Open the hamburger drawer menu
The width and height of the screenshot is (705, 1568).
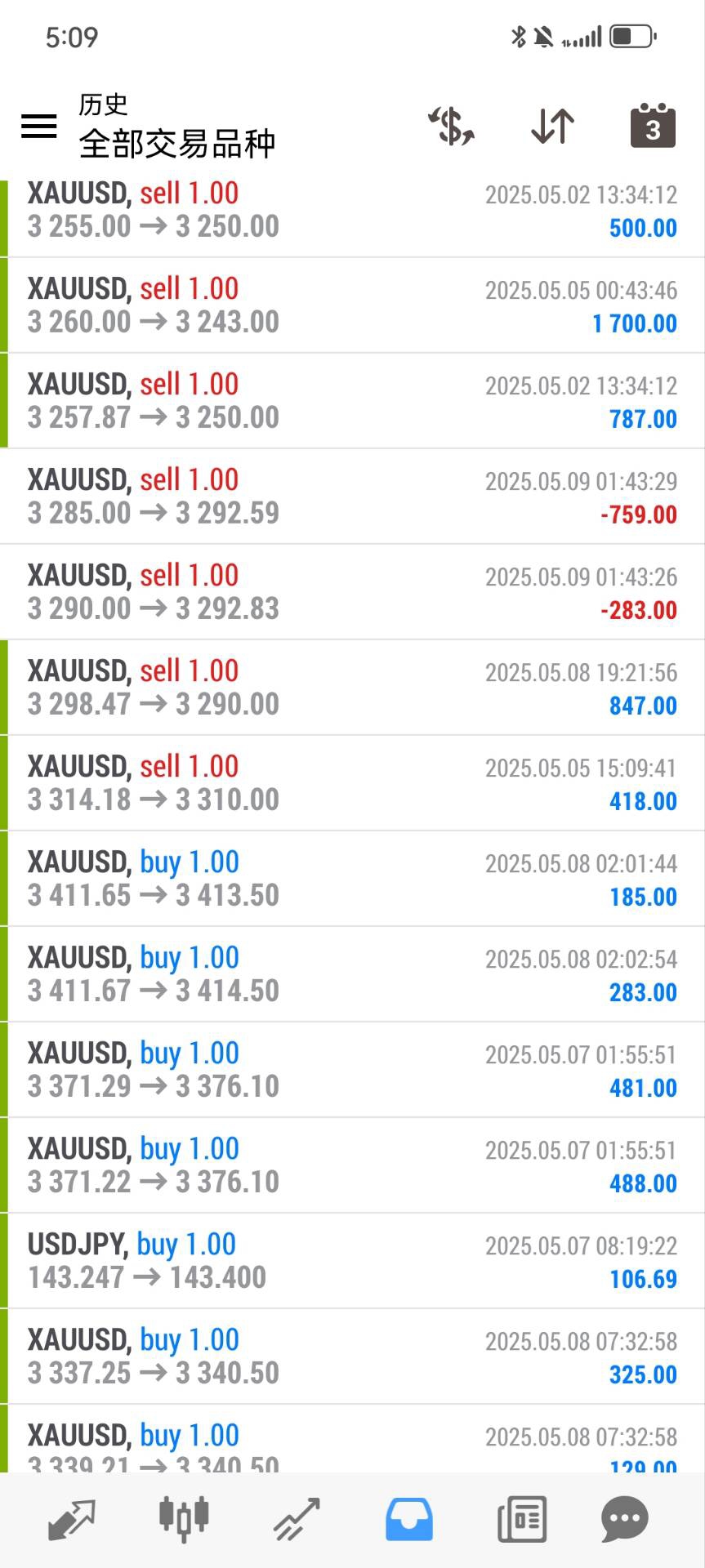pyautogui.click(x=38, y=126)
